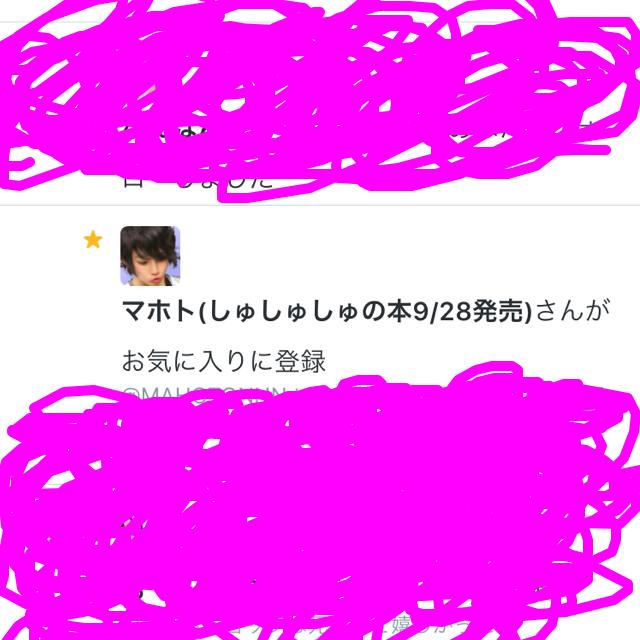Open Mahoto's profile picture
Screen dimensions: 640x640
pyautogui.click(x=150, y=255)
